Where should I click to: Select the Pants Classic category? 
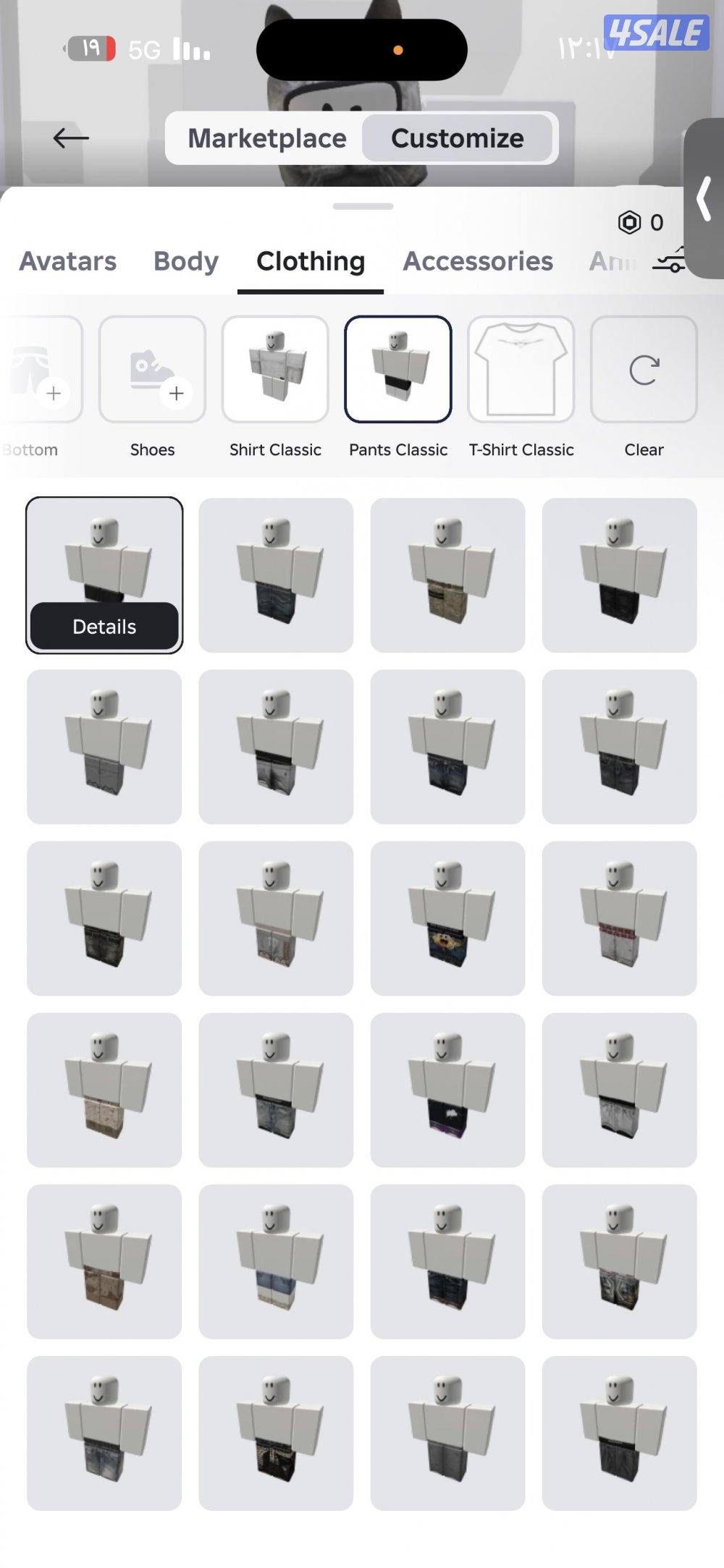pos(398,370)
